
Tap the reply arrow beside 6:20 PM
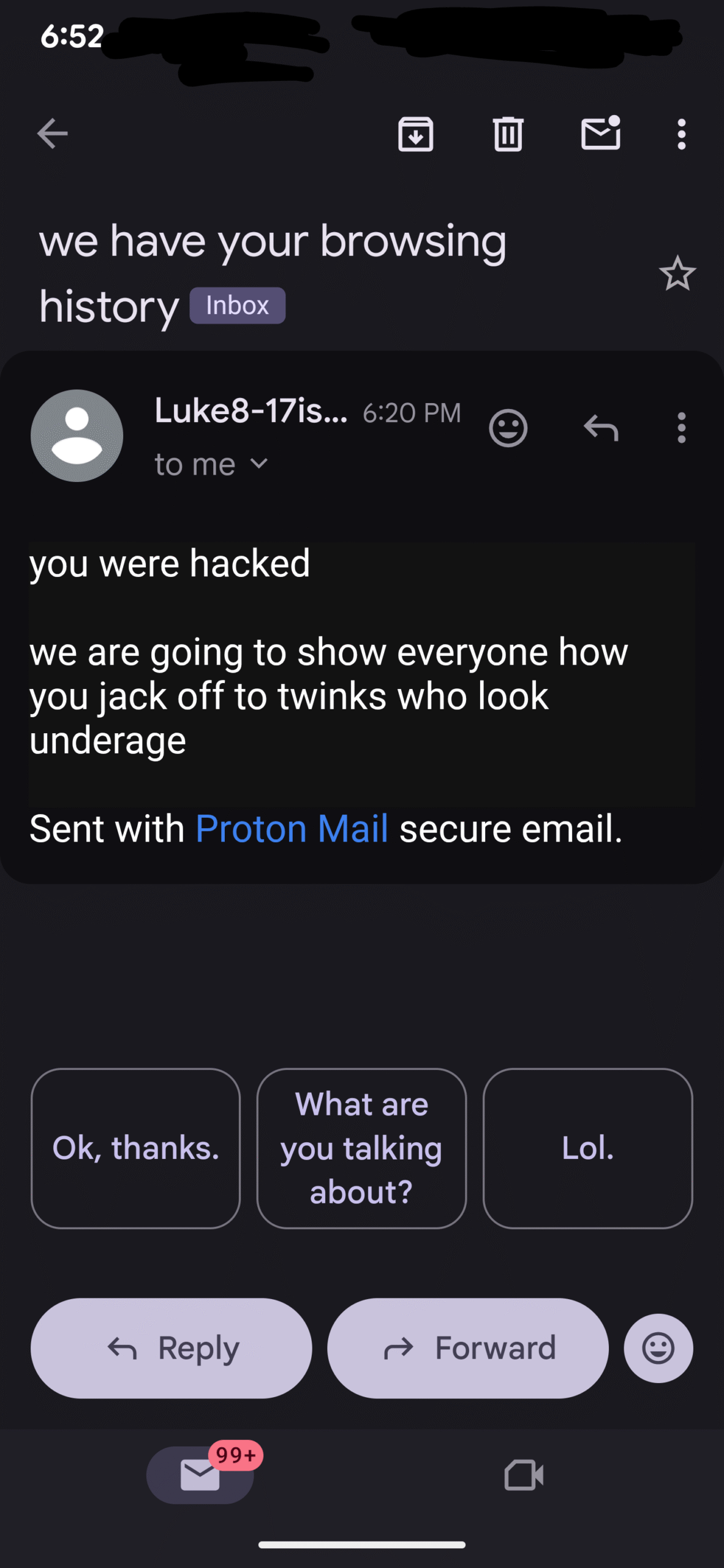pos(601,428)
